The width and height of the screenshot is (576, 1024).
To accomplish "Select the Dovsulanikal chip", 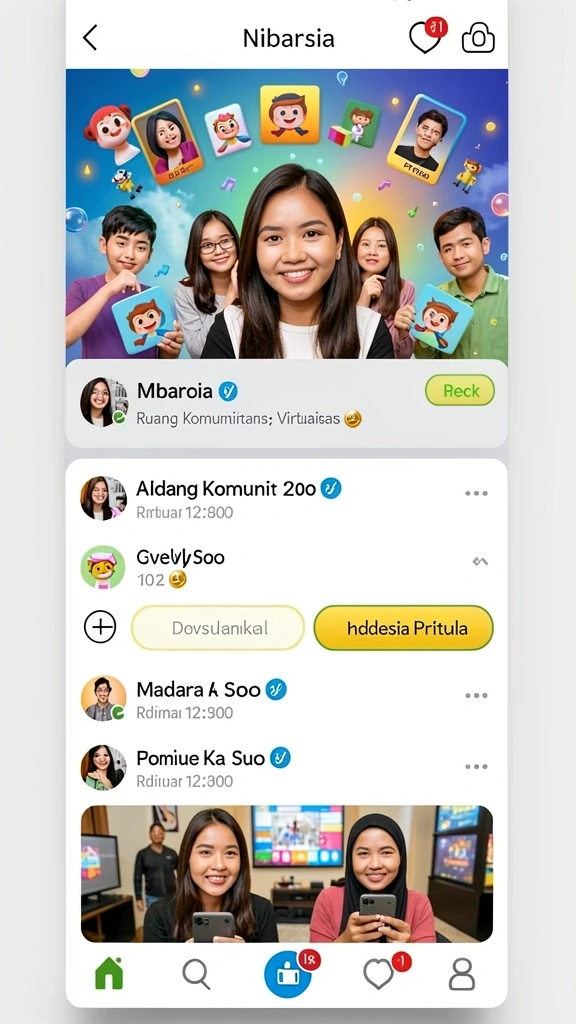I will pos(218,628).
